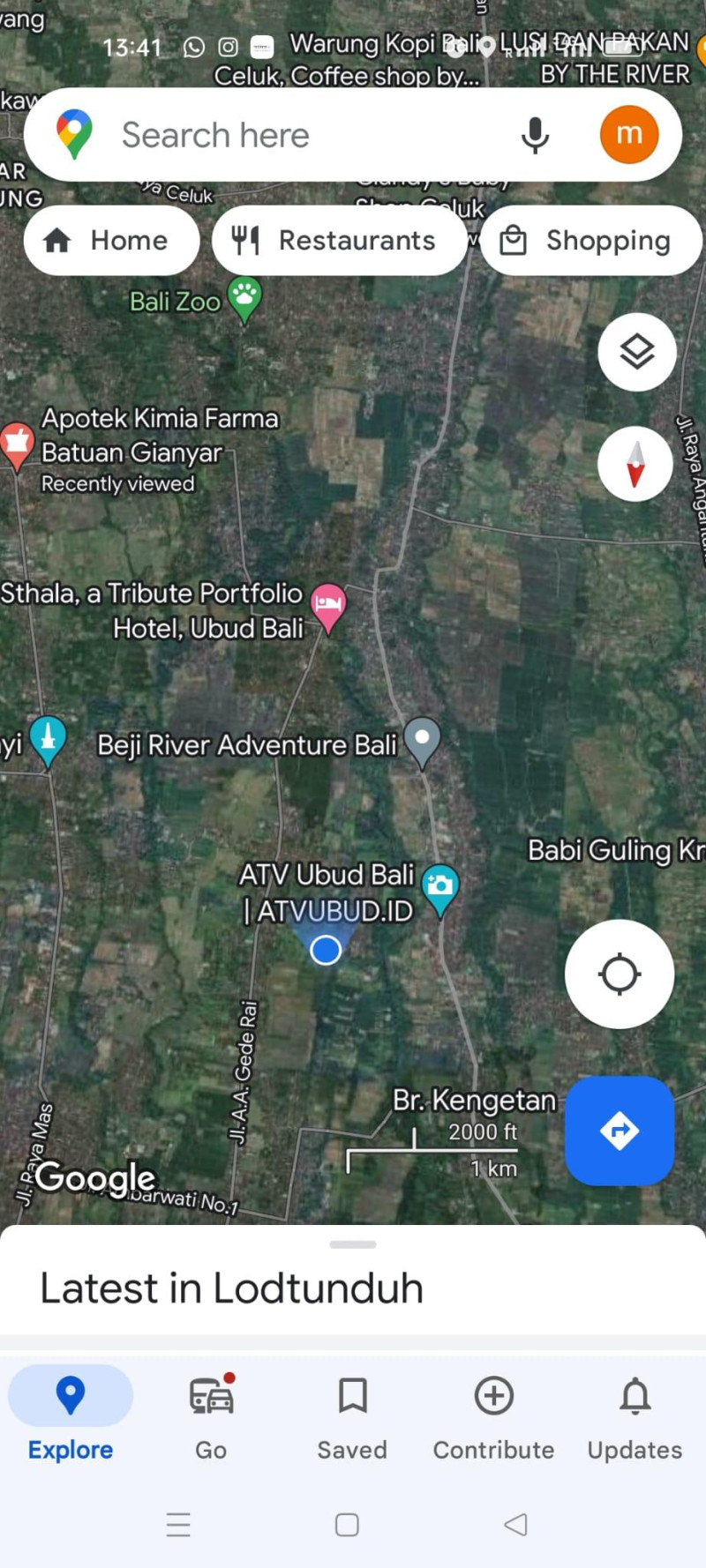Open the account profile avatar
This screenshot has height=1568, width=706.
[628, 135]
